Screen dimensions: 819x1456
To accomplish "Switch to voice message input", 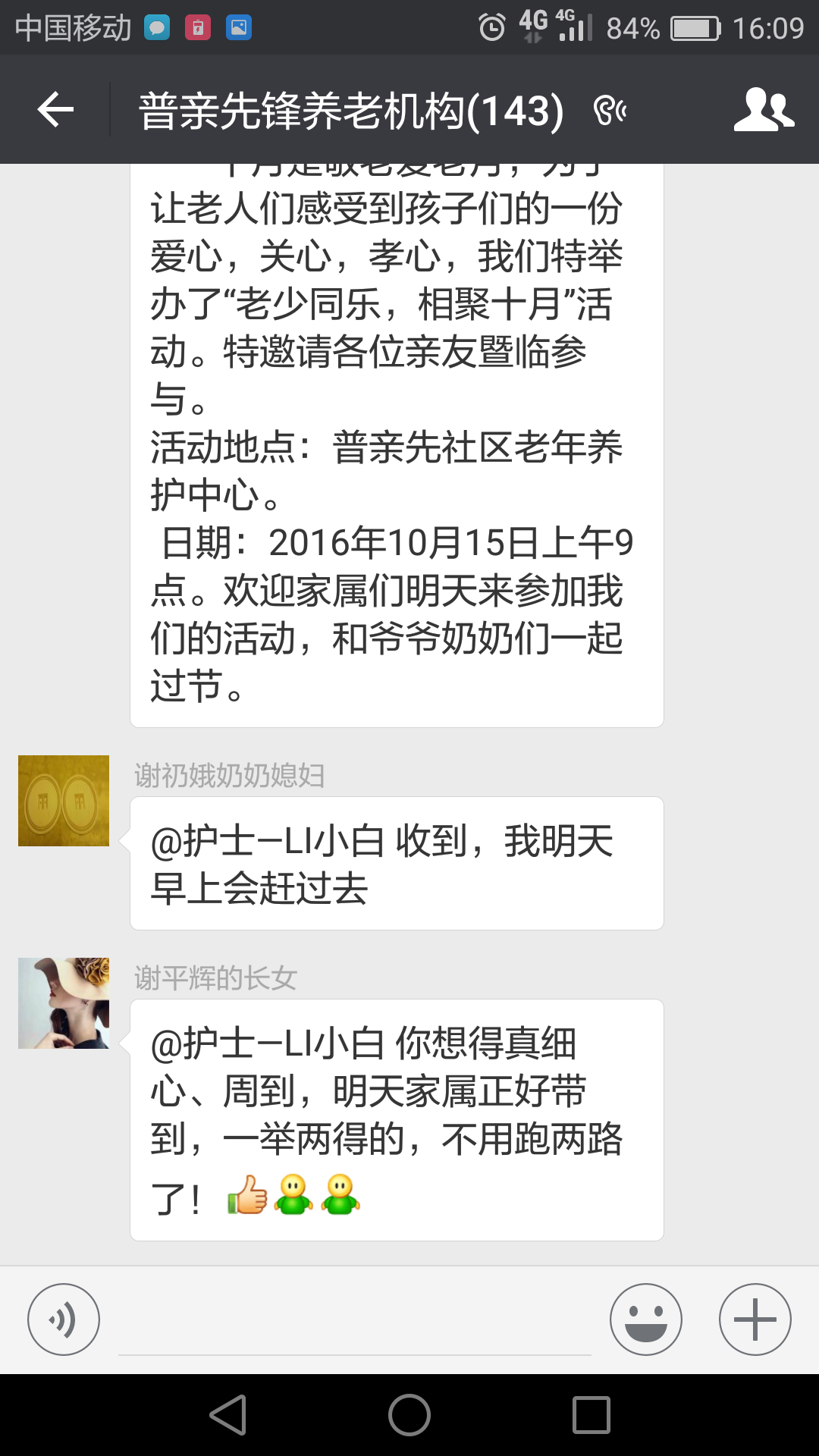I will (64, 1319).
